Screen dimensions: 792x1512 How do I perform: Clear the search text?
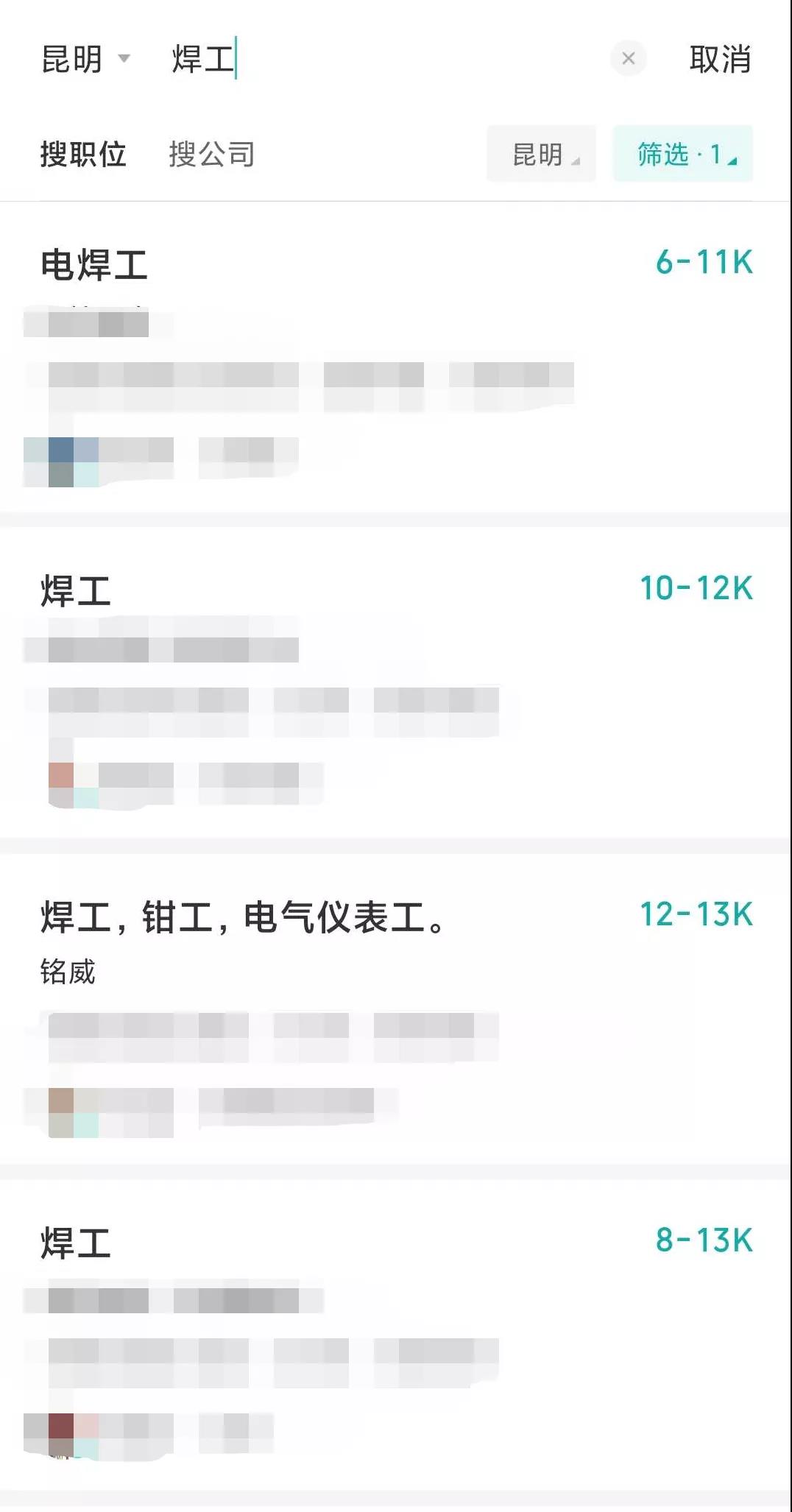[x=628, y=58]
